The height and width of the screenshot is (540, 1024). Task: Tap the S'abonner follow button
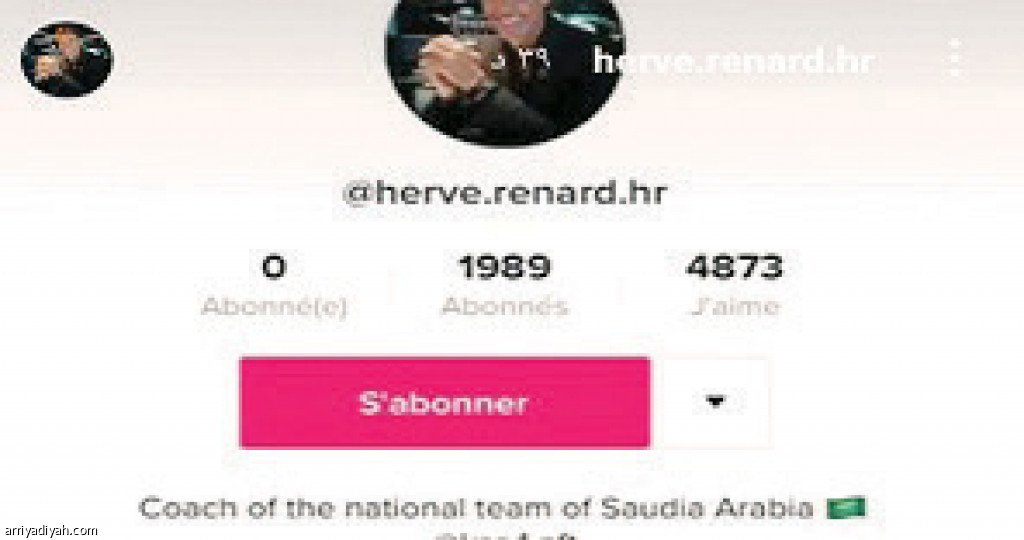pos(444,403)
